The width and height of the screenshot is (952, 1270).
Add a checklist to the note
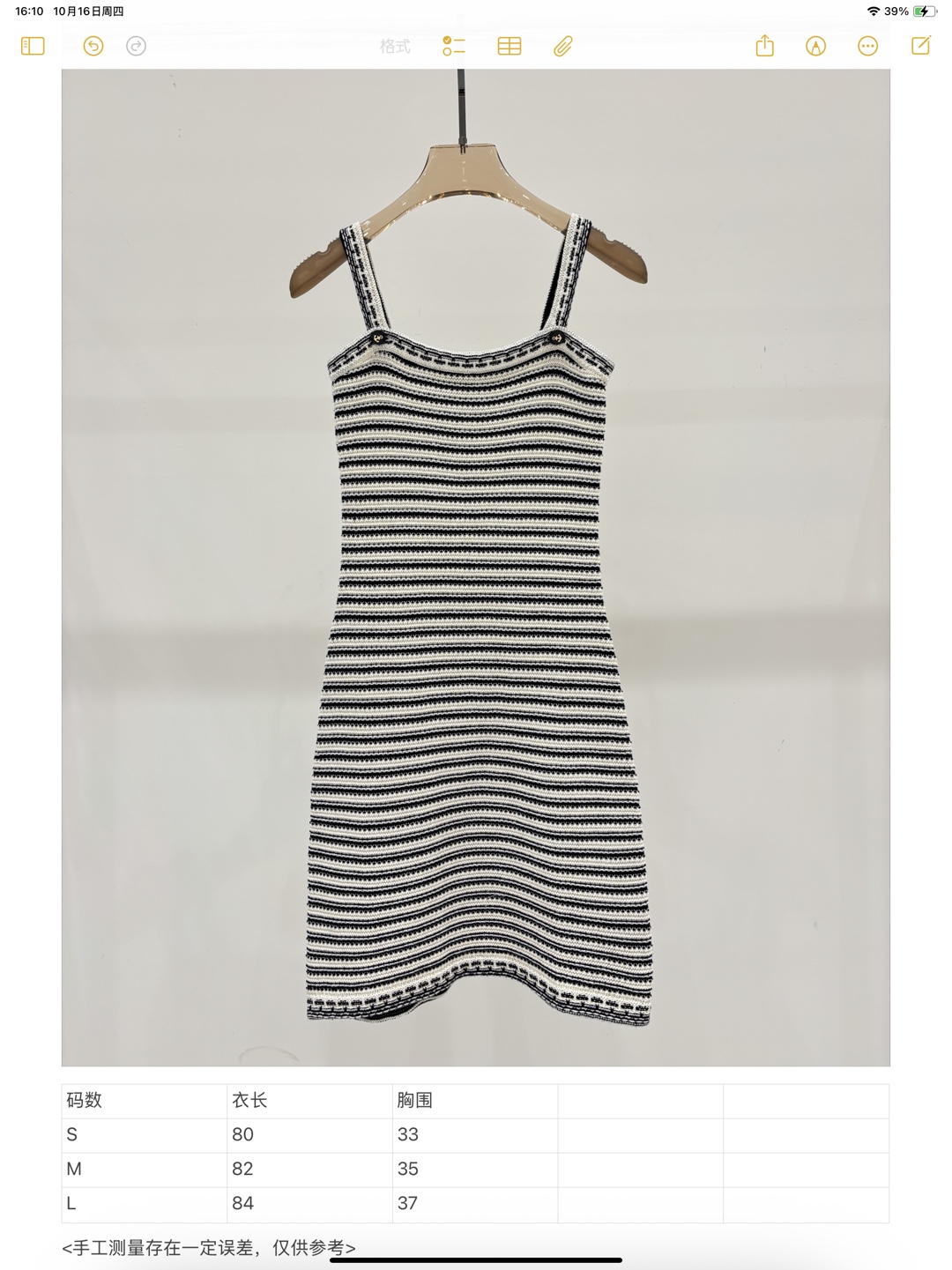click(x=454, y=46)
